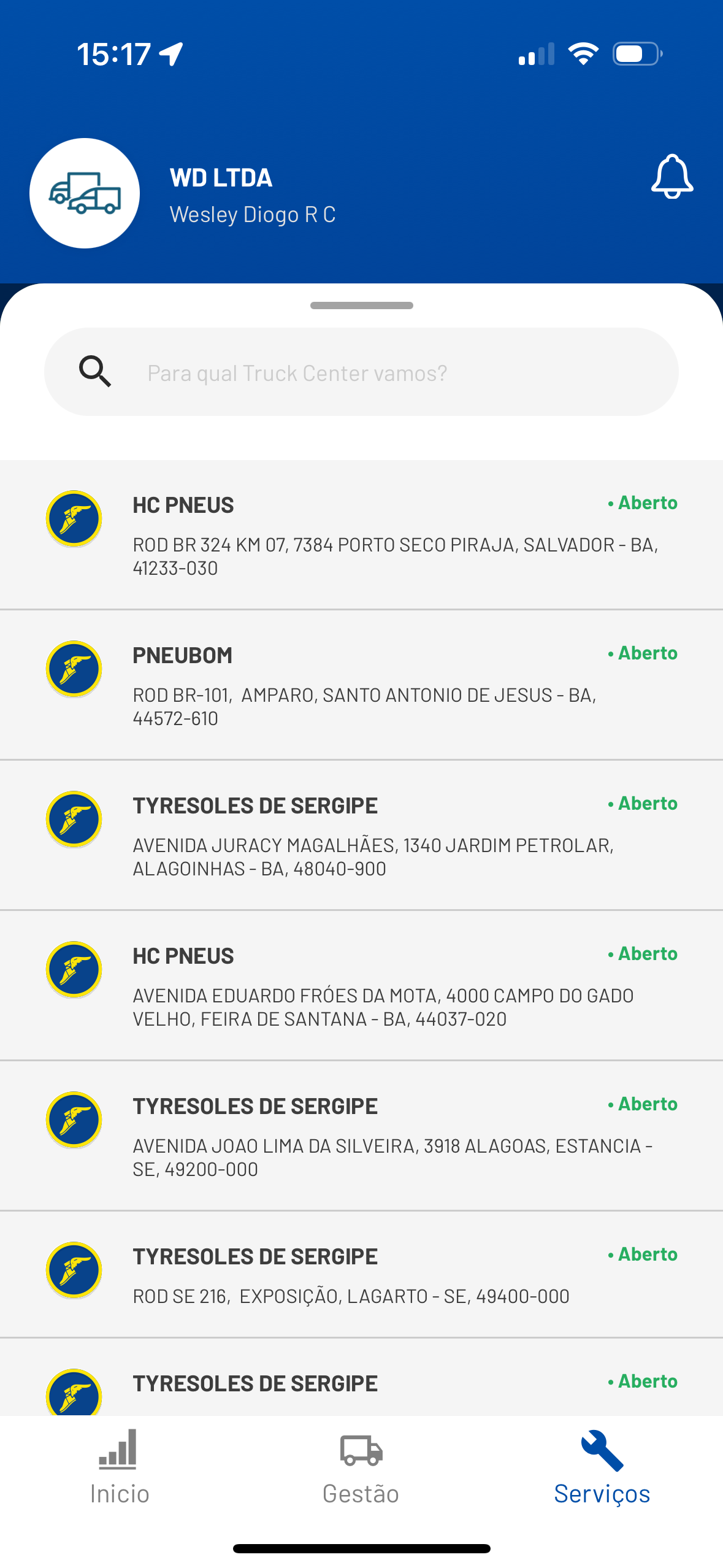View TYRESOLES DE SERGIPE in Lagarto
The height and width of the screenshot is (1568, 723).
pyautogui.click(x=361, y=1274)
